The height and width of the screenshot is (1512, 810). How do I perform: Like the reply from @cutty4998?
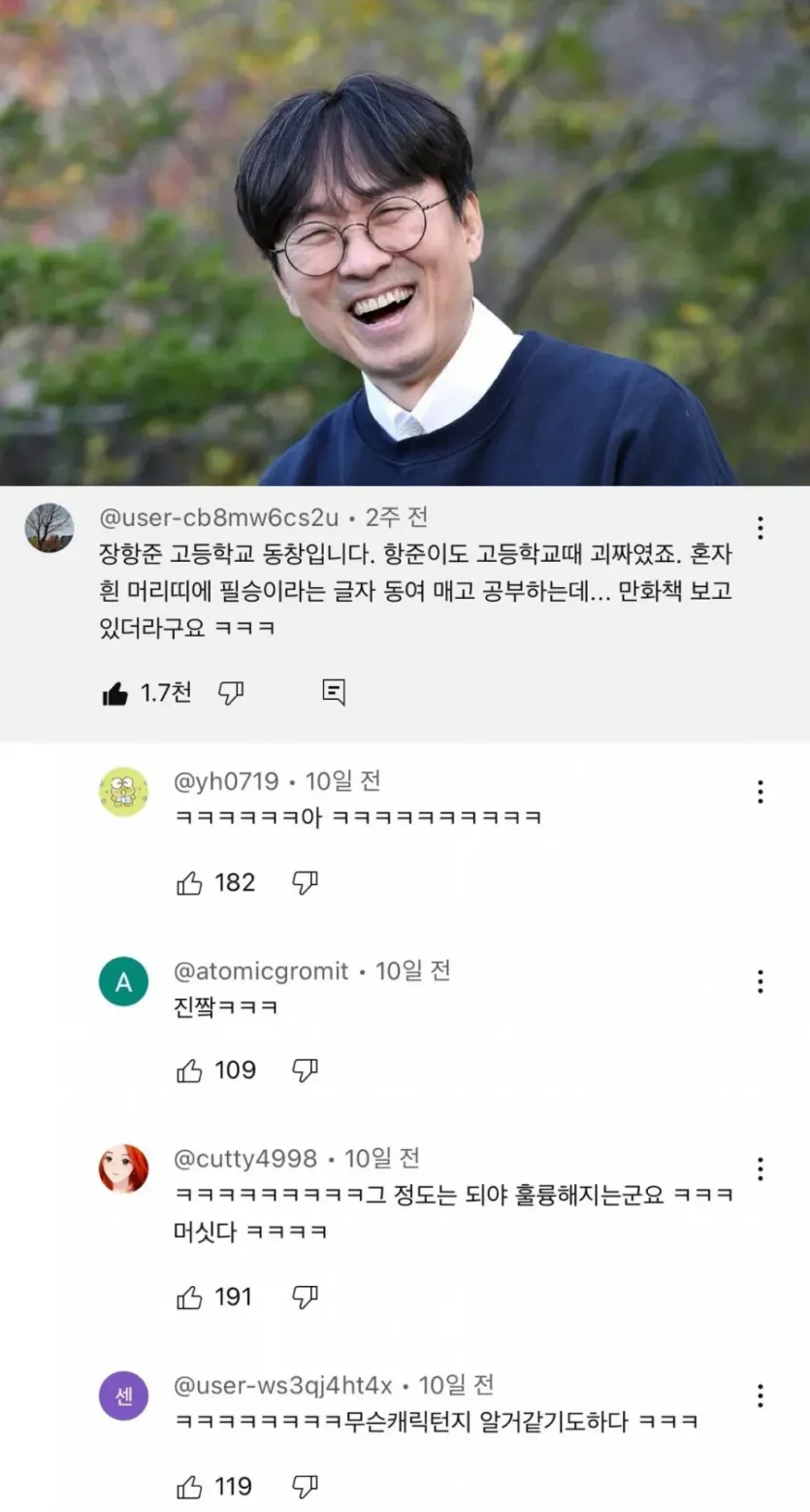(x=189, y=1298)
